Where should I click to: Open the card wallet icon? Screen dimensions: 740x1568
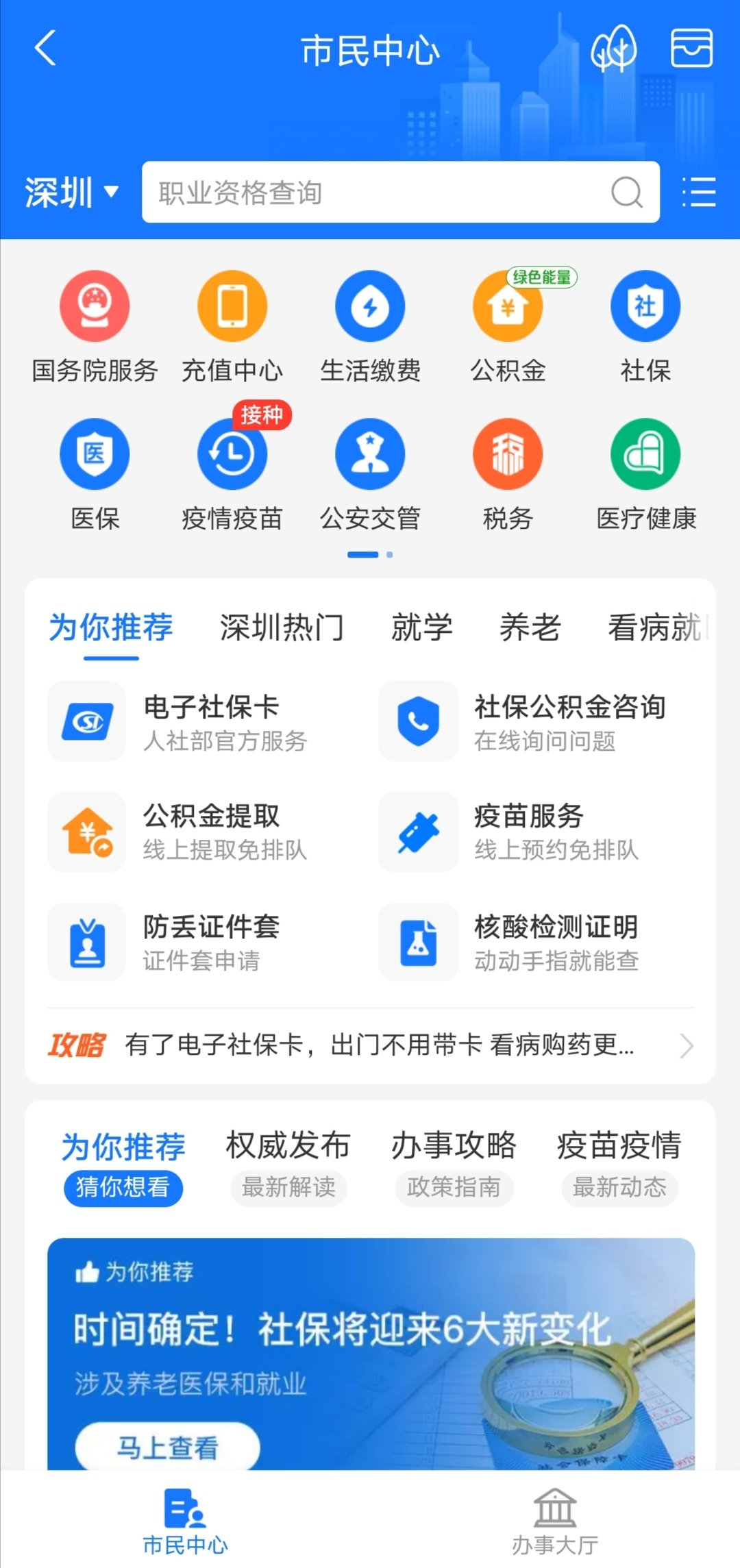coord(691,49)
